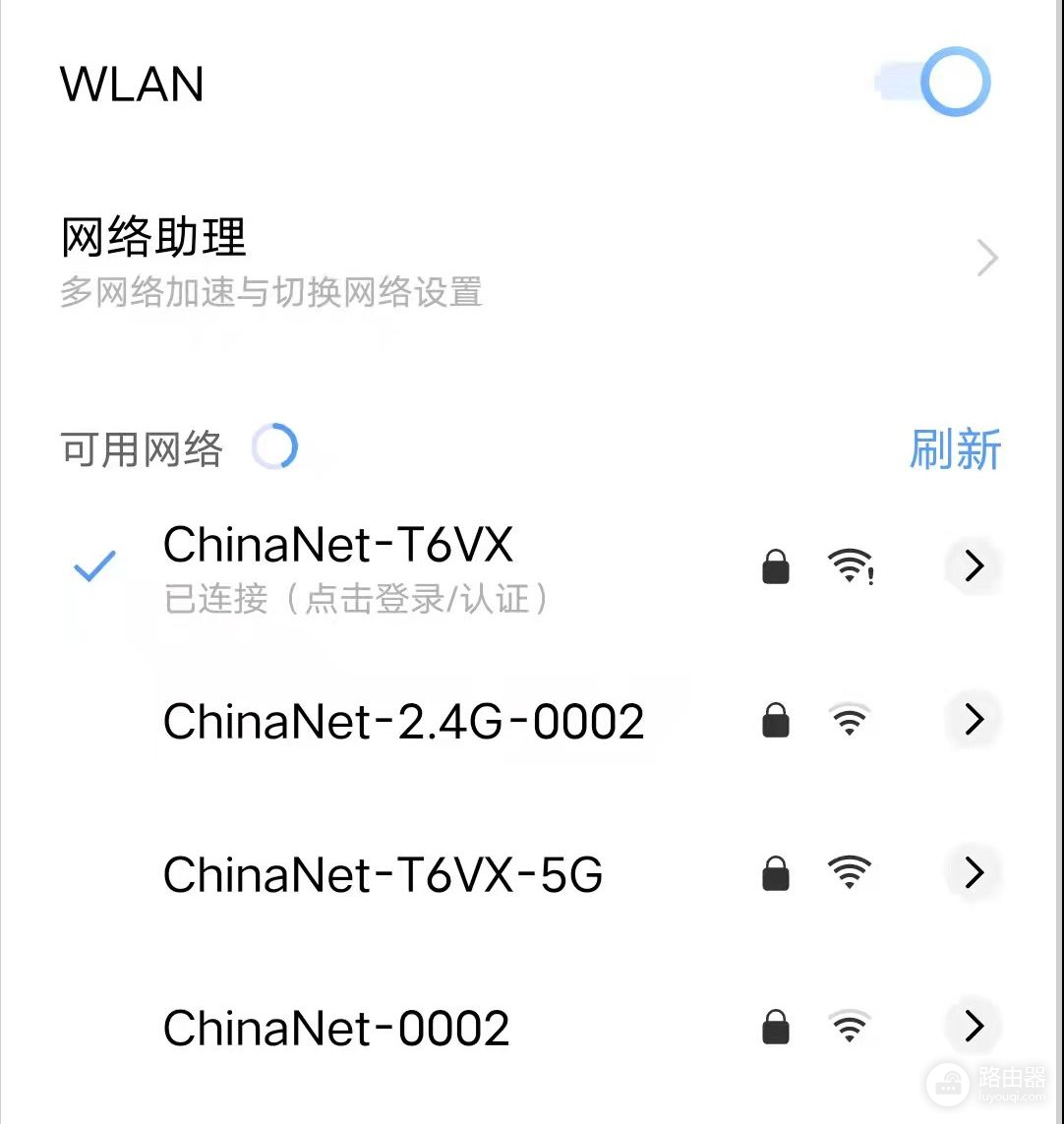
Task: Connect to ChinaNet-0002
Action: tap(336, 1029)
